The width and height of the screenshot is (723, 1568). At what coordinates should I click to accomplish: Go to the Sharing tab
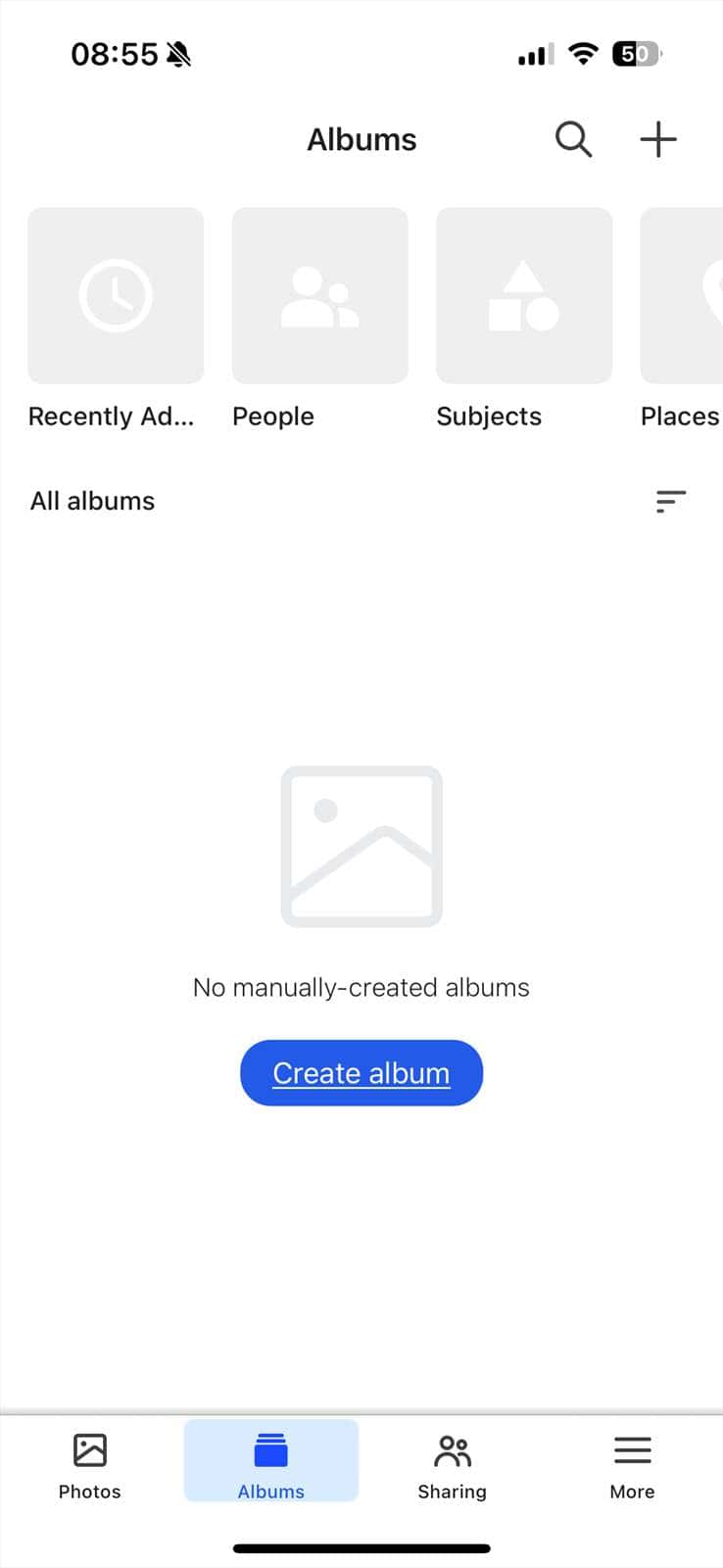(x=452, y=1465)
